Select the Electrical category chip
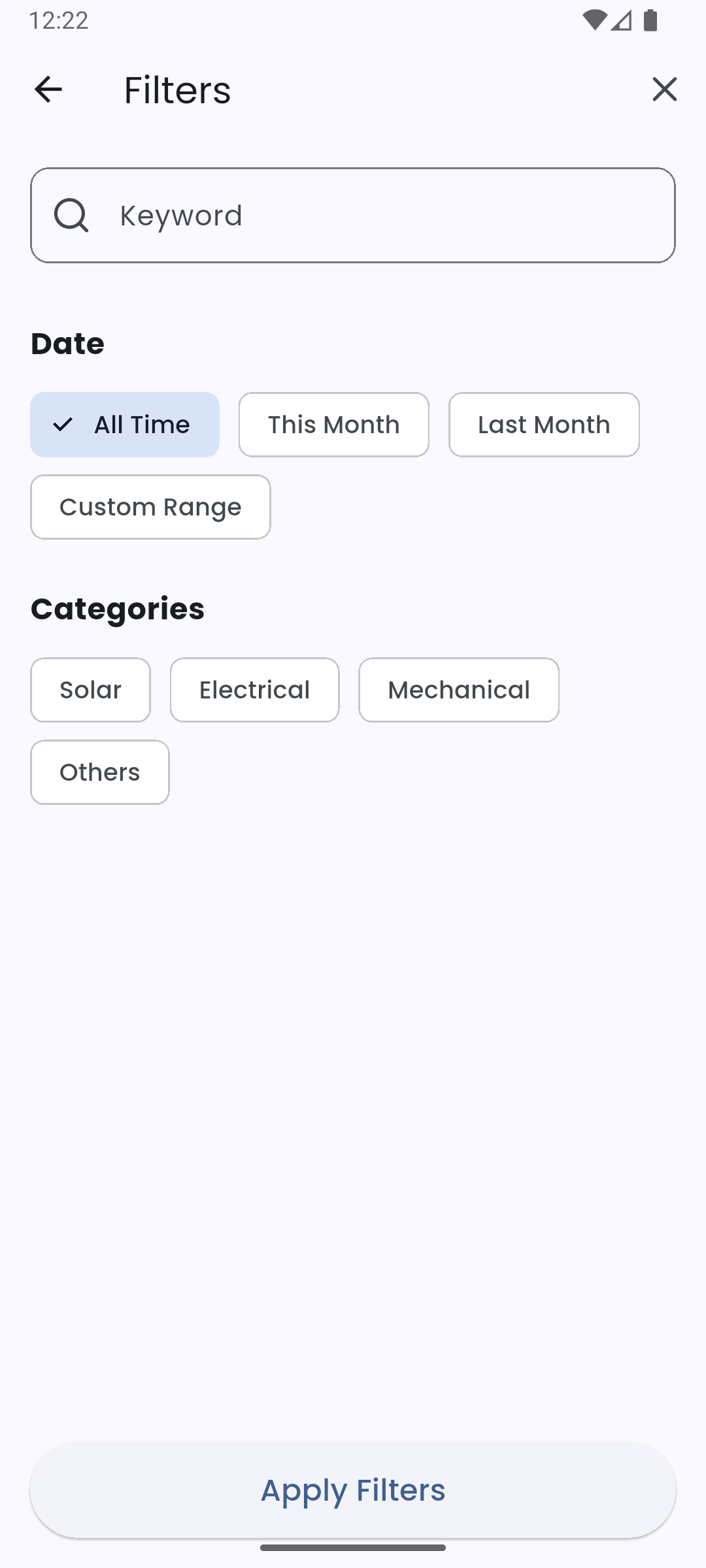The image size is (706, 1568). coord(255,690)
